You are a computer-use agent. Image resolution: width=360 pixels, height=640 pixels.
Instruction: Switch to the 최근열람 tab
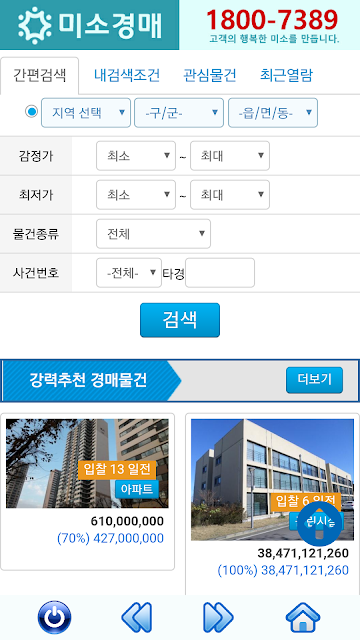coord(287,76)
